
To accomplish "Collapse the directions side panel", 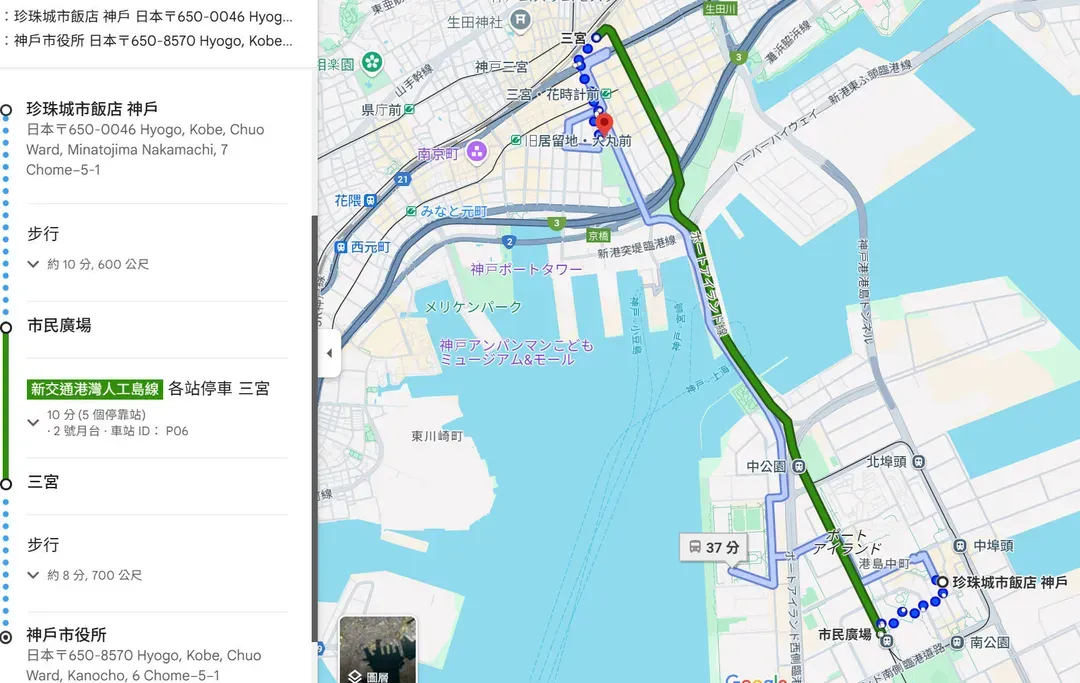I will coord(329,353).
